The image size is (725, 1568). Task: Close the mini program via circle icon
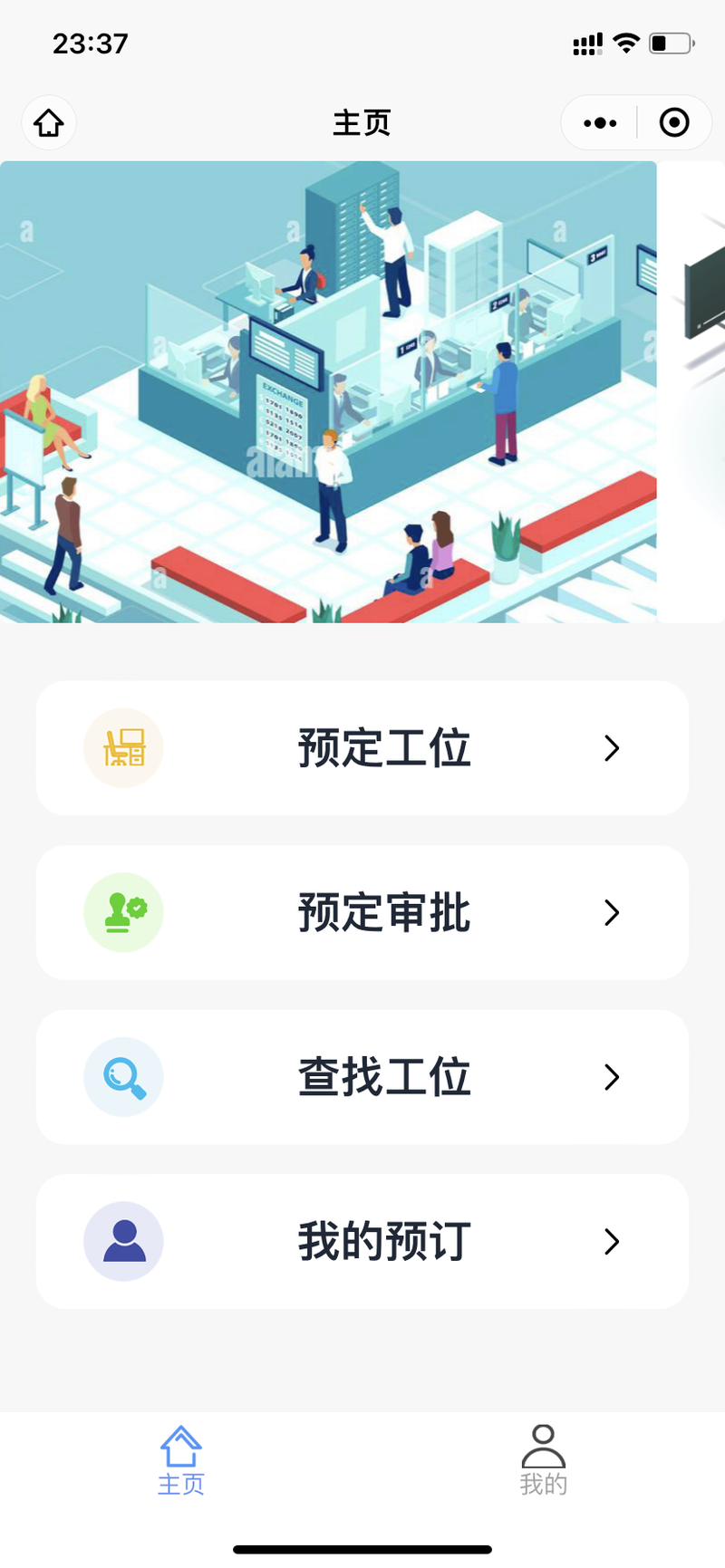click(x=674, y=122)
